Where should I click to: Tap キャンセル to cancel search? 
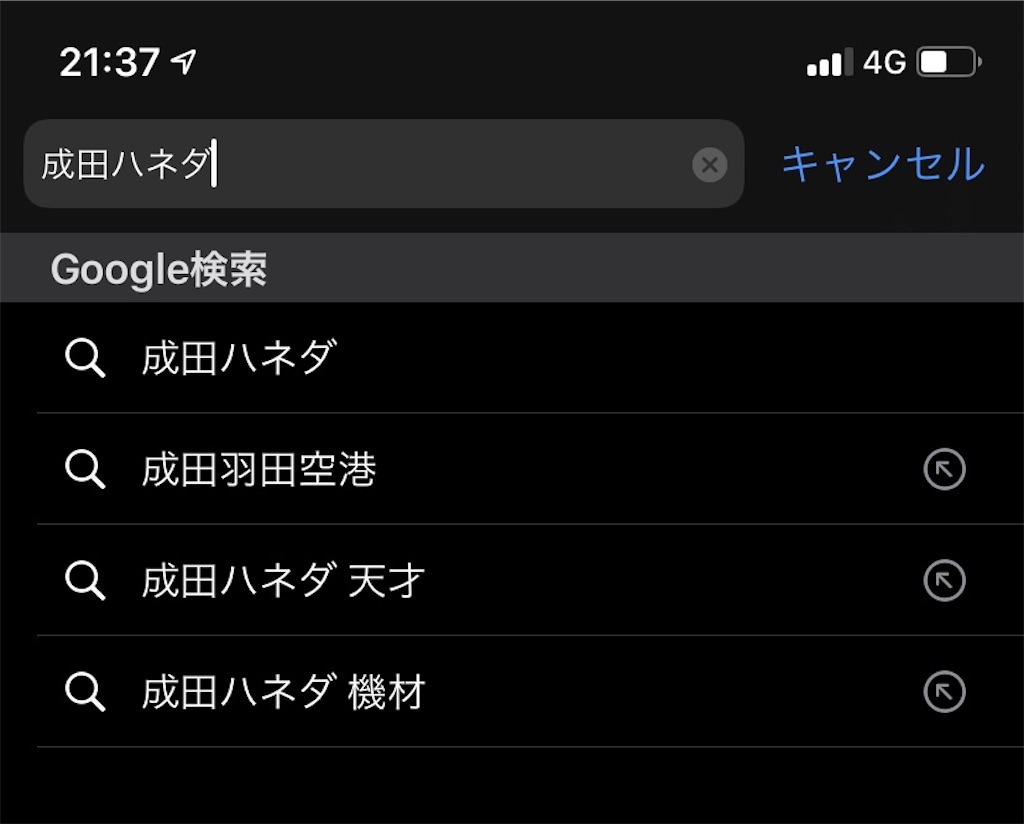[883, 164]
